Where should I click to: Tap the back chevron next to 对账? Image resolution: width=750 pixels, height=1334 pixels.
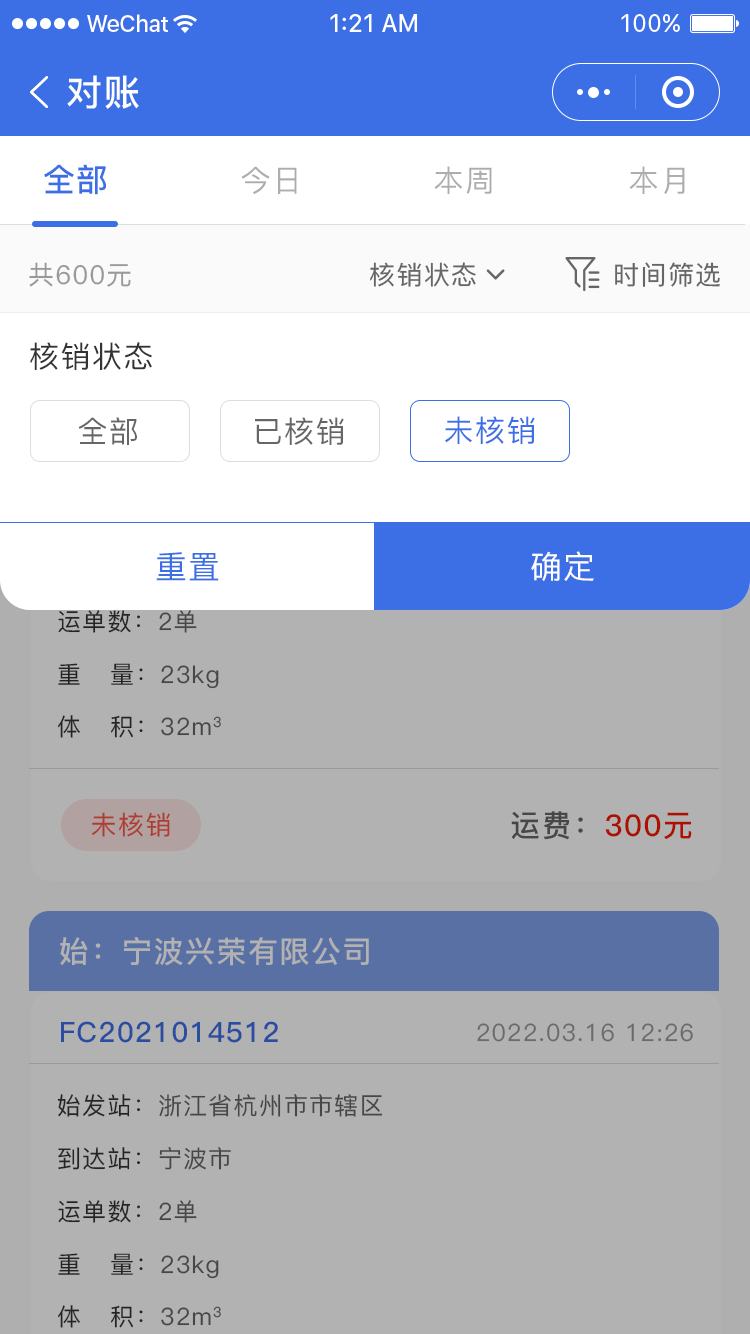38,91
